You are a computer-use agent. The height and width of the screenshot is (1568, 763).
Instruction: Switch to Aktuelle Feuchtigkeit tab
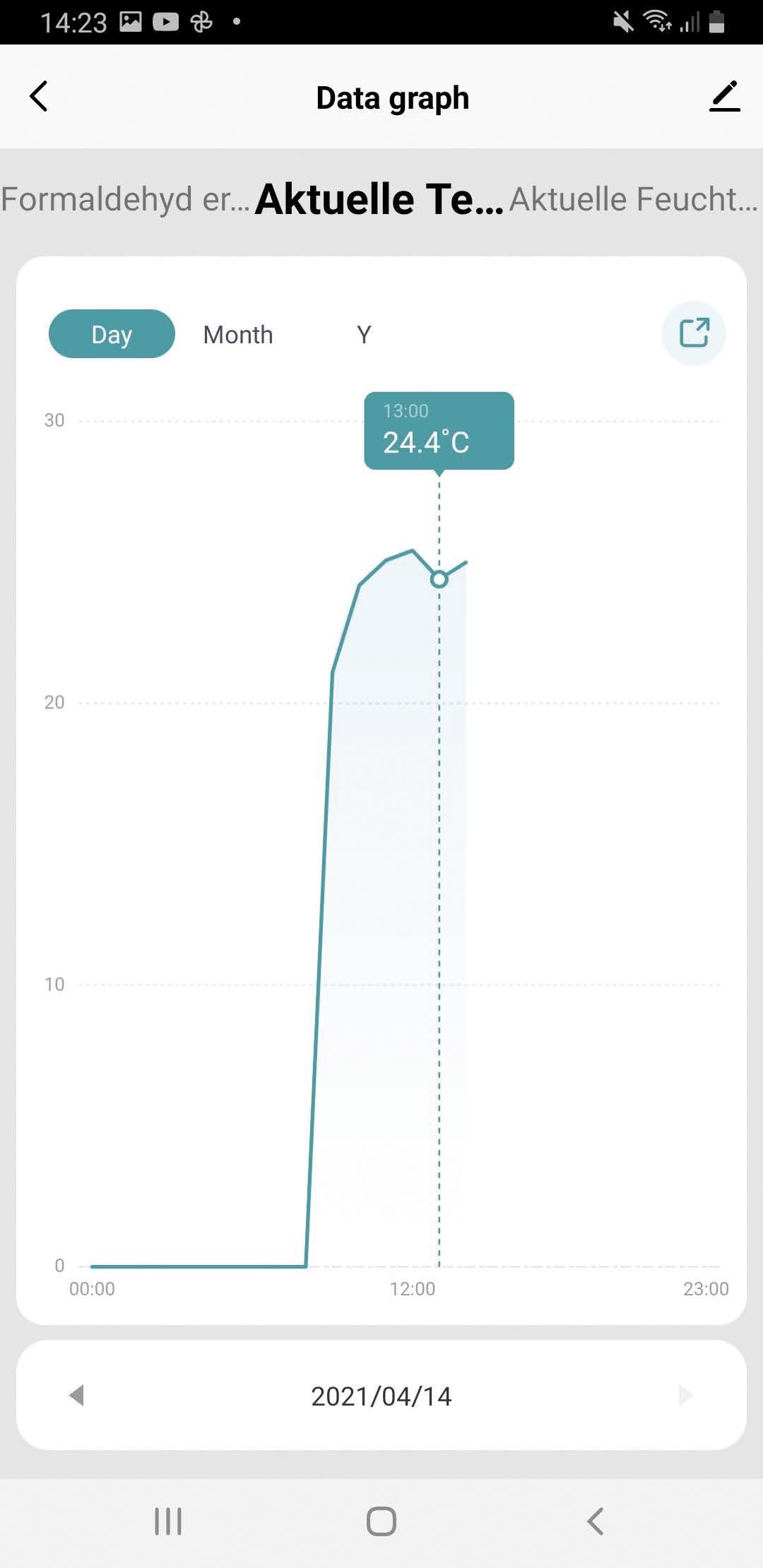pos(633,200)
